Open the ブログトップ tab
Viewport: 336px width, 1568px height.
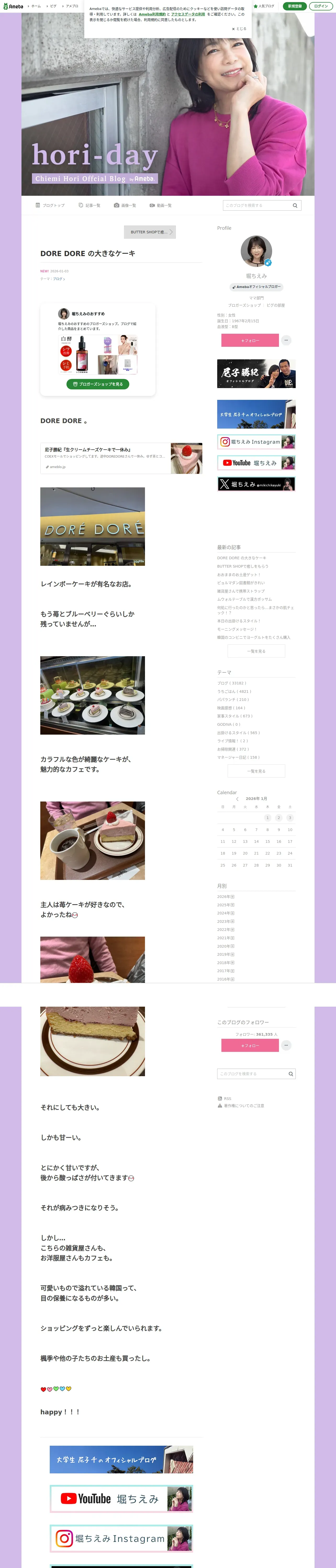[x=50, y=205]
